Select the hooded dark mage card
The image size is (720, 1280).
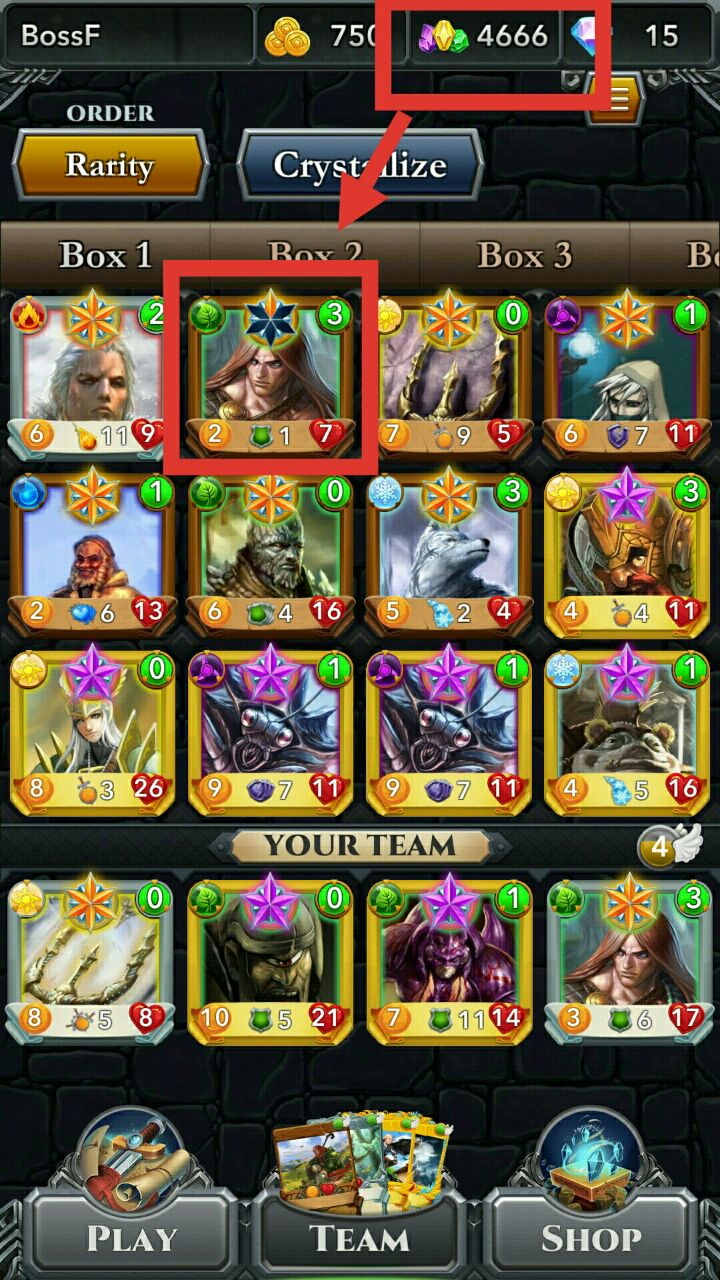627,370
